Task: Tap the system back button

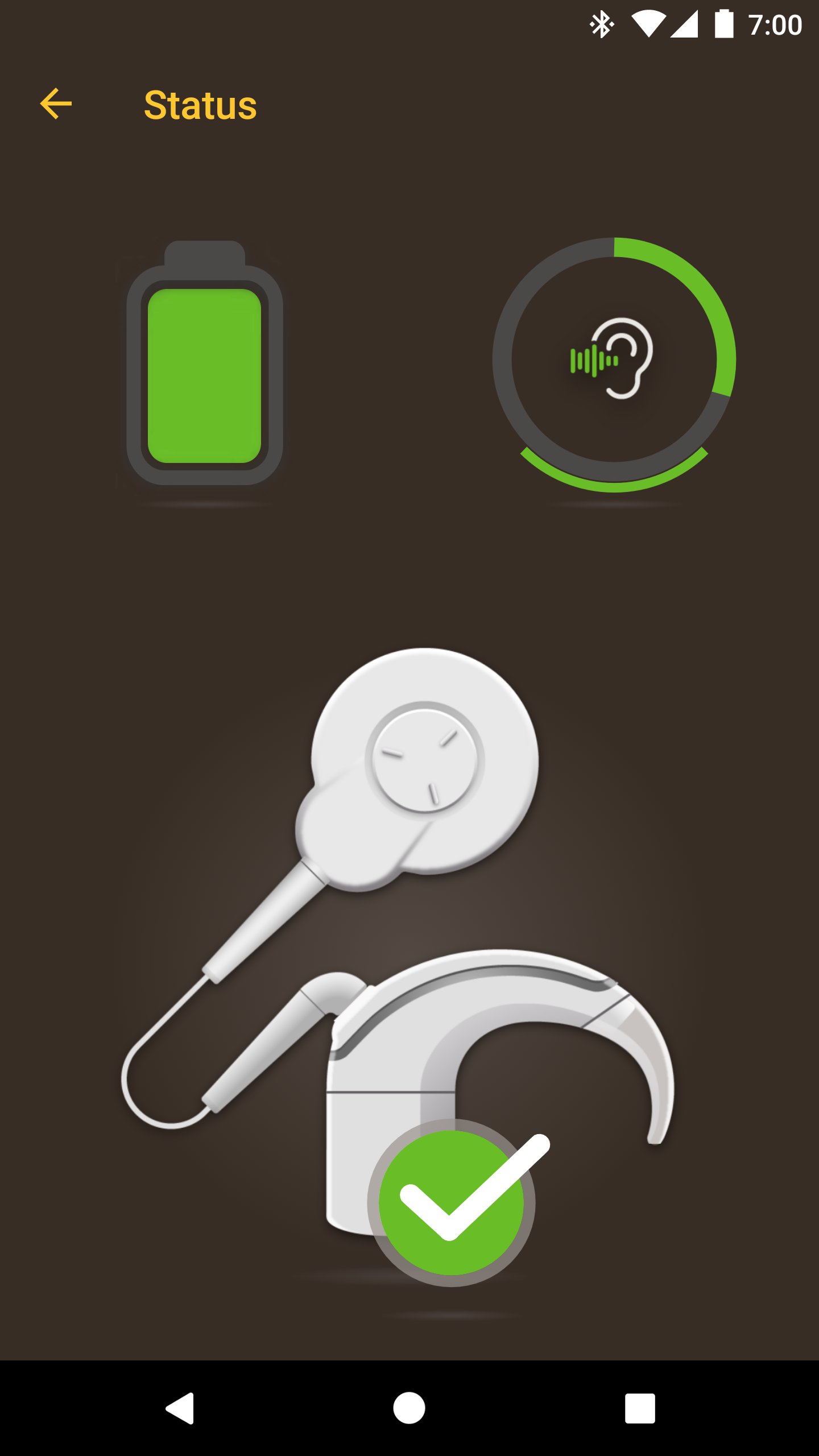Action: [180, 1408]
